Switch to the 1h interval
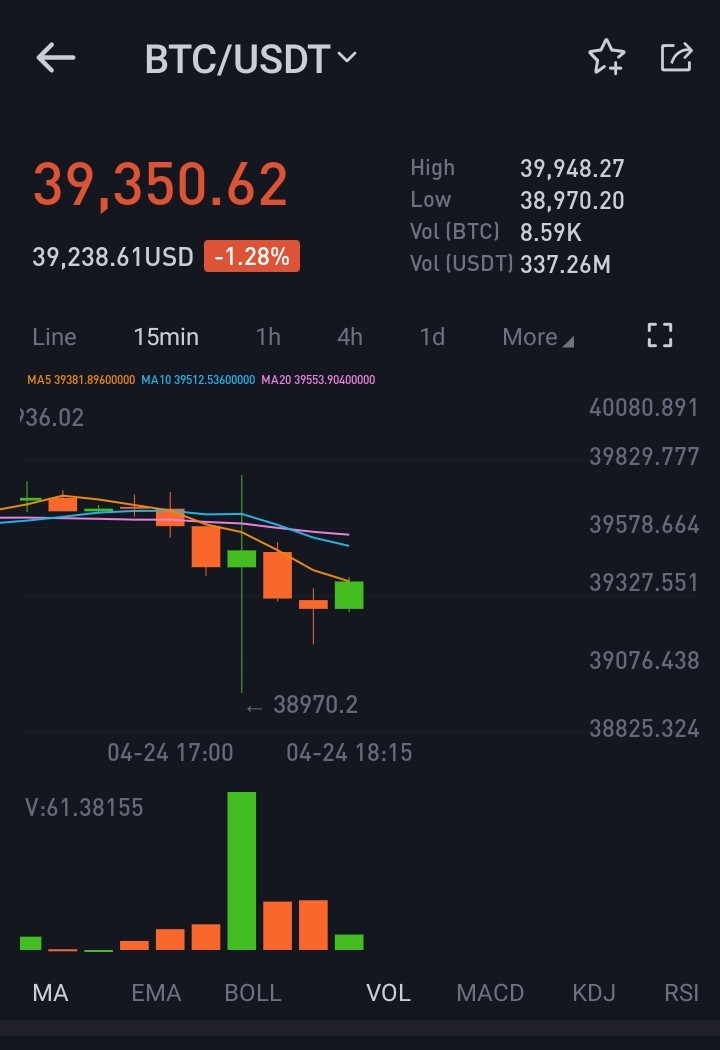 [268, 337]
